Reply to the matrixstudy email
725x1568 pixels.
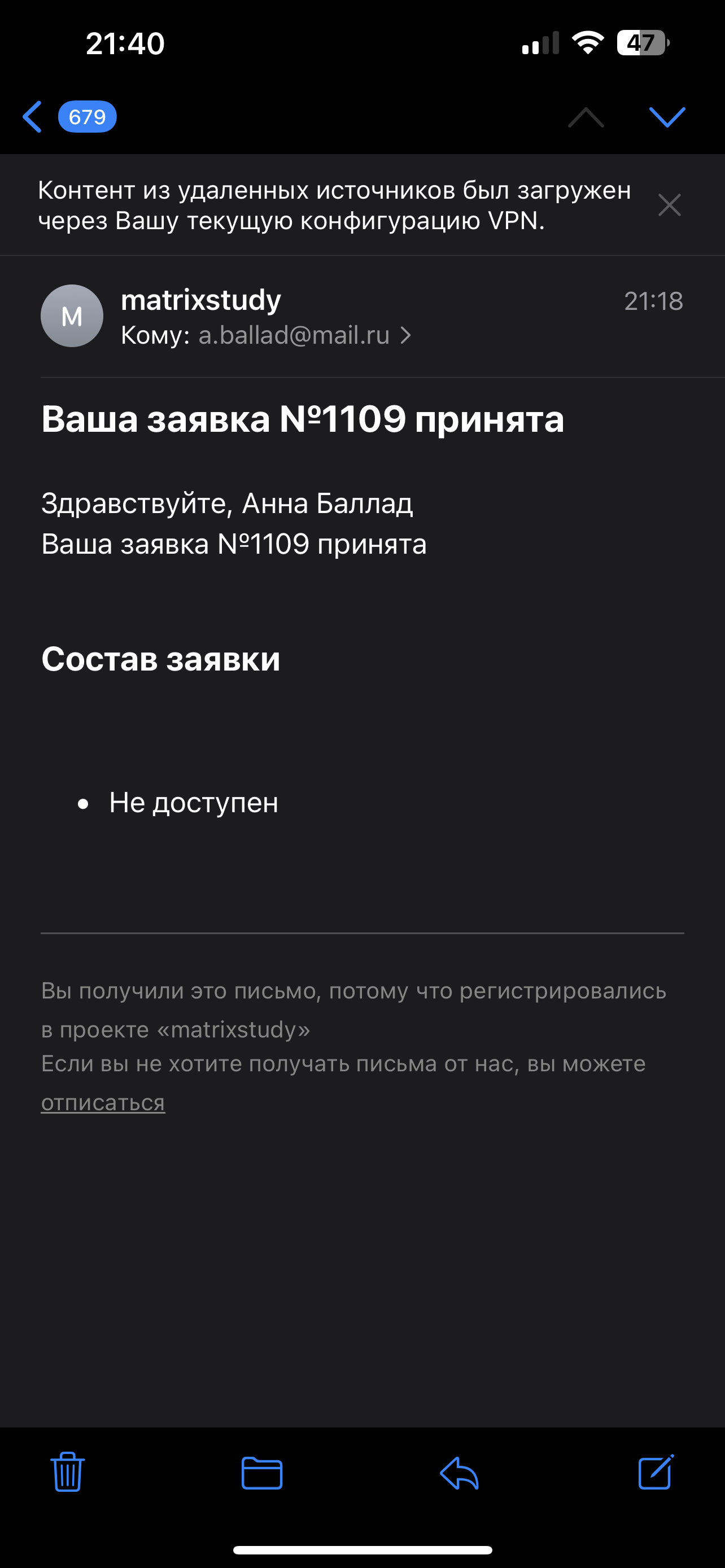[x=459, y=1473]
